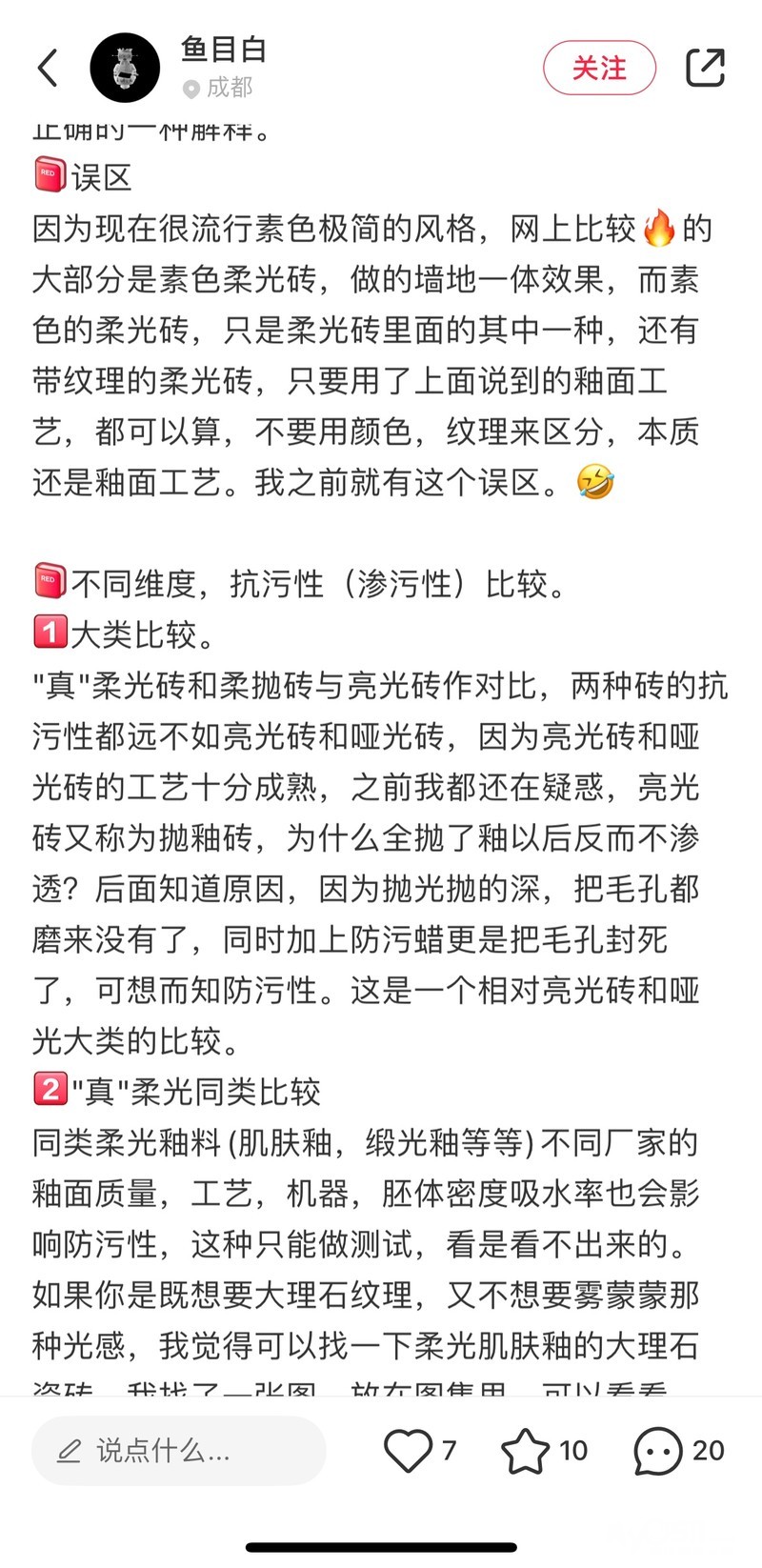
Task: Save the post with the star icon
Action: pos(526,1450)
